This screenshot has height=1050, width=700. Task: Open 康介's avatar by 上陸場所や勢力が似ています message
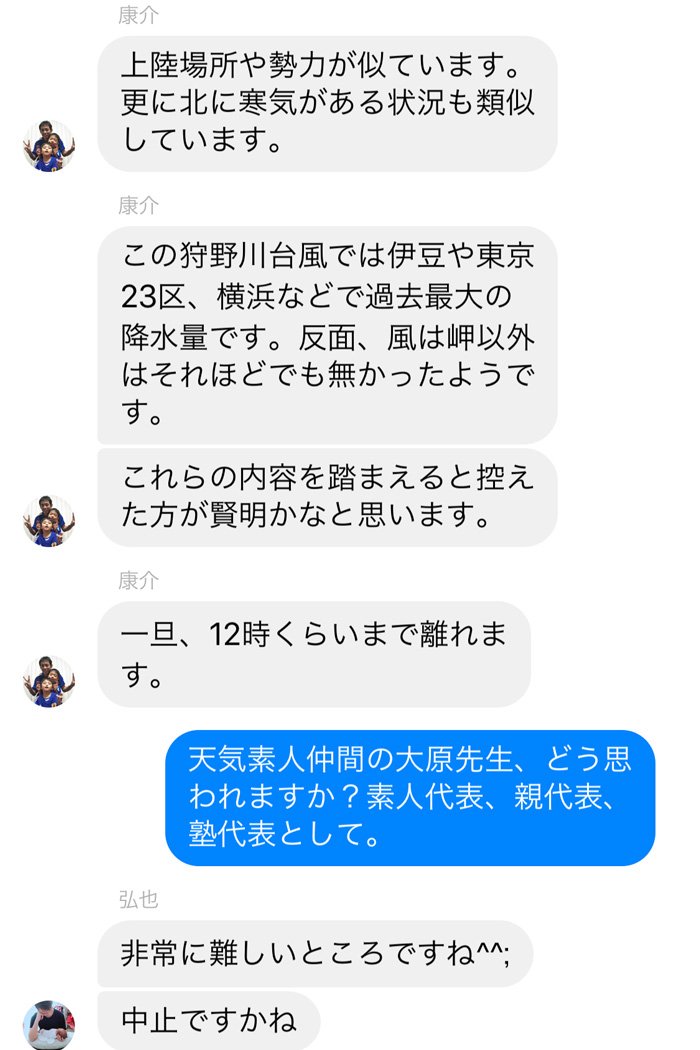48,146
